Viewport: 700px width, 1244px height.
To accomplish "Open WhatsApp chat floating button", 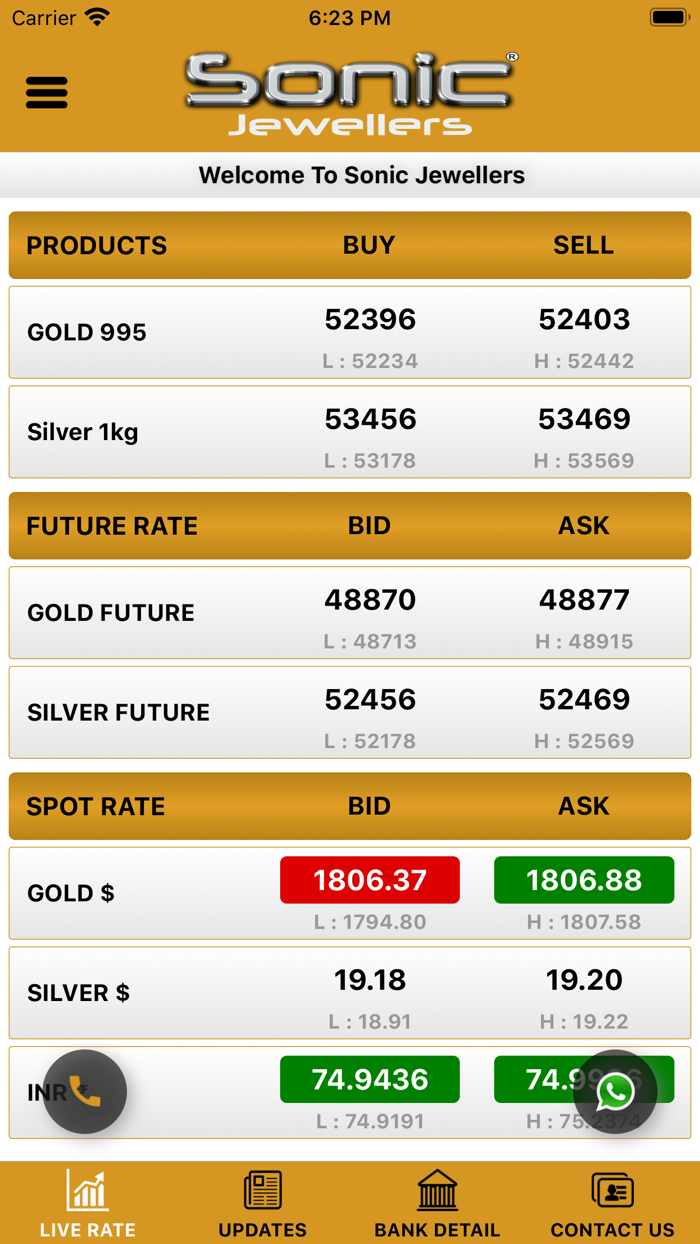I will pyautogui.click(x=615, y=1091).
